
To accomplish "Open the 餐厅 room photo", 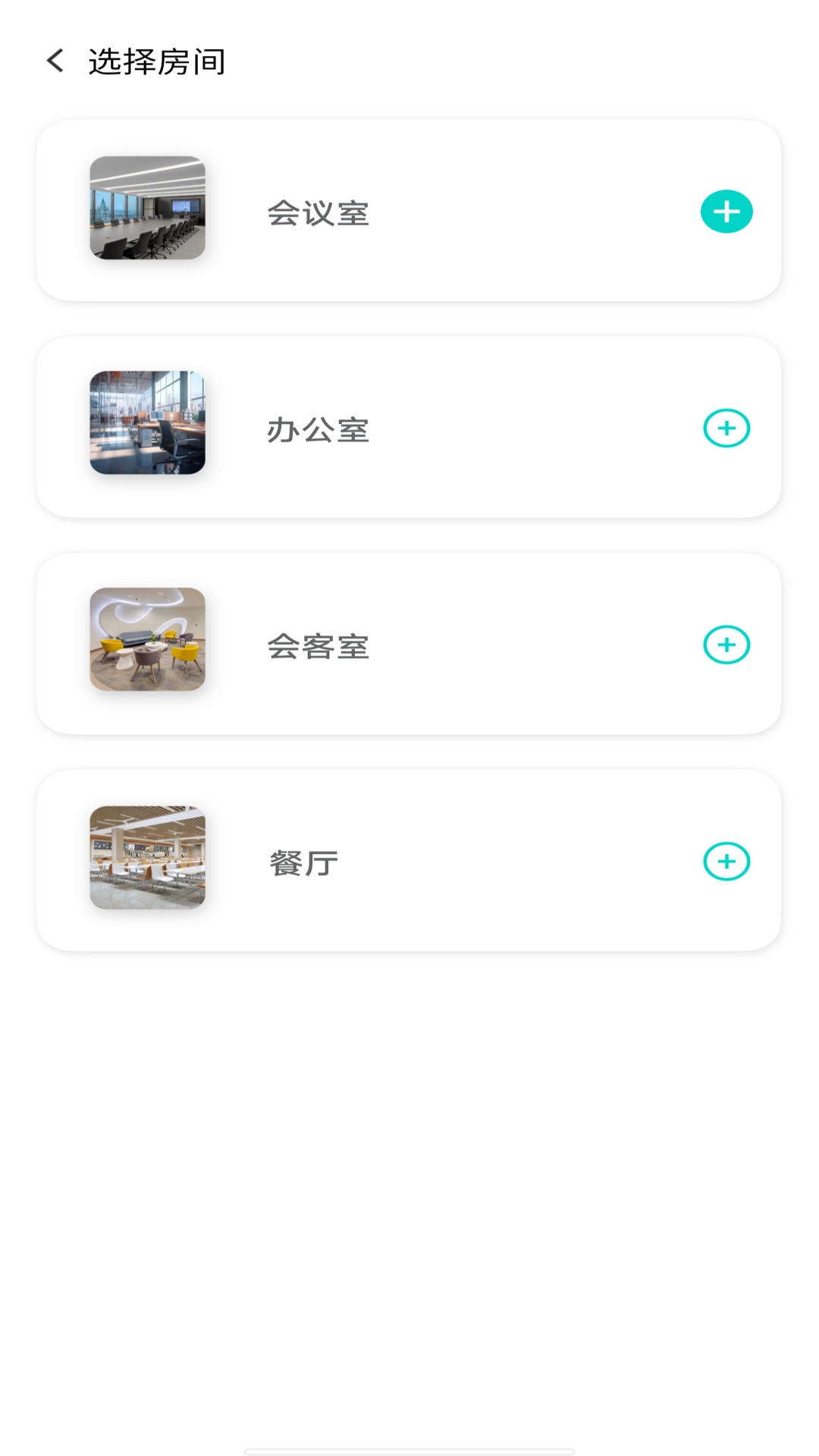I will [149, 857].
